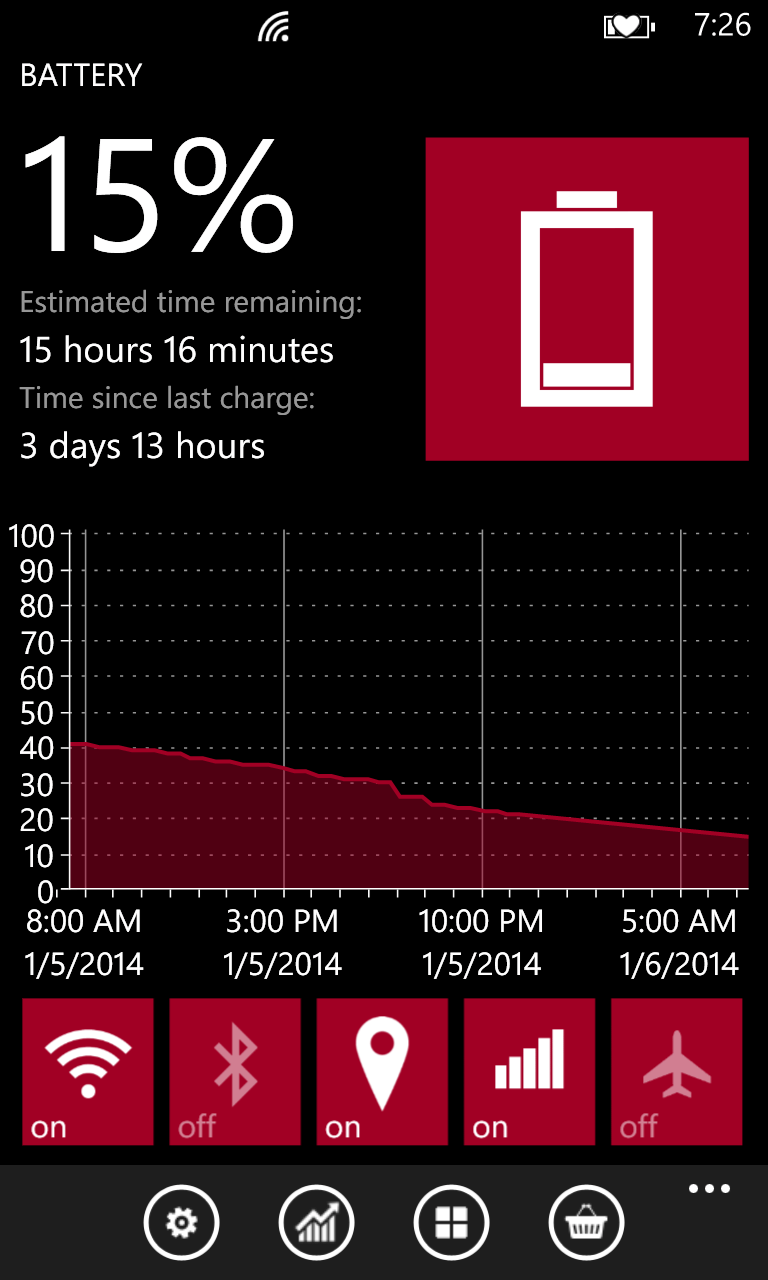Open the statistics chart icon

pyautogui.click(x=316, y=1222)
